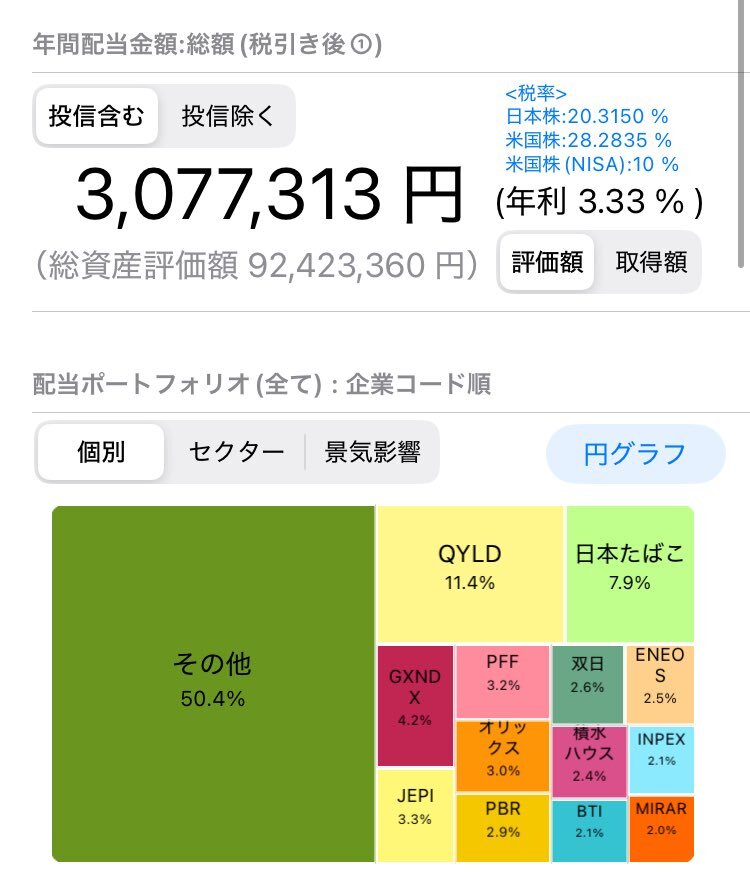Switch to 景気影響 portfolio view
The image size is (750, 878).
[372, 452]
